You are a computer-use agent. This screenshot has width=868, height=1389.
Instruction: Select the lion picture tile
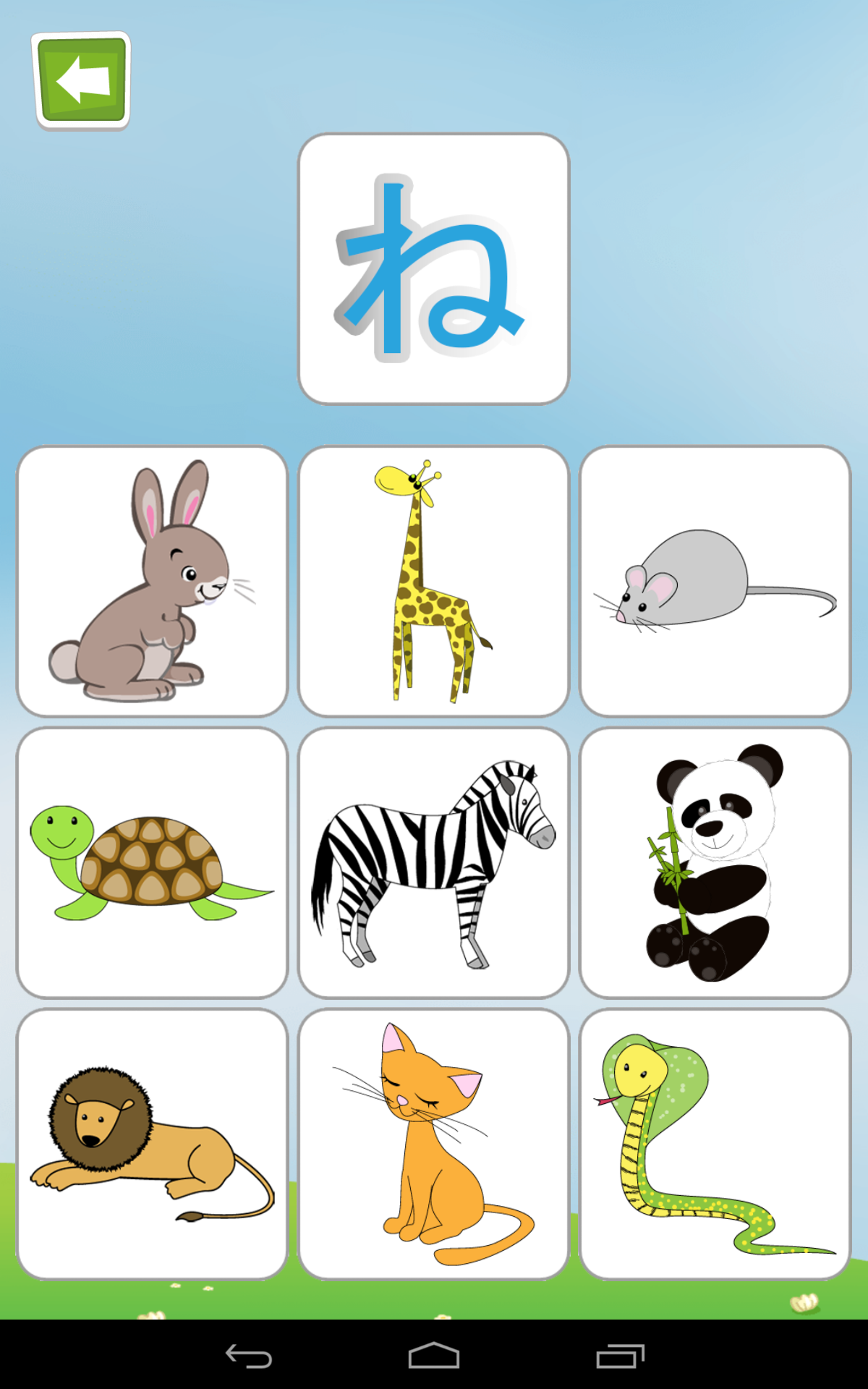[152, 1144]
